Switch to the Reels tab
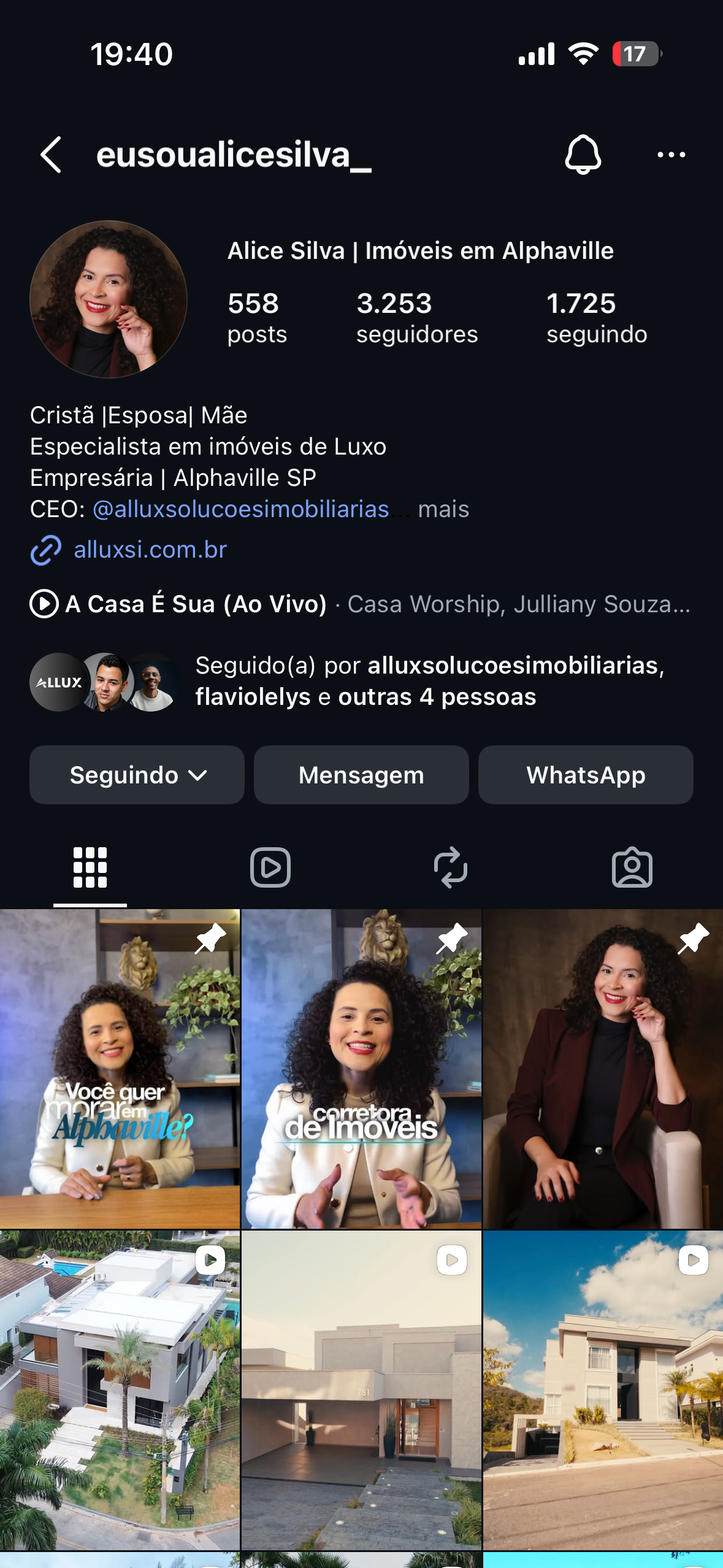The image size is (723, 1568). (270, 867)
